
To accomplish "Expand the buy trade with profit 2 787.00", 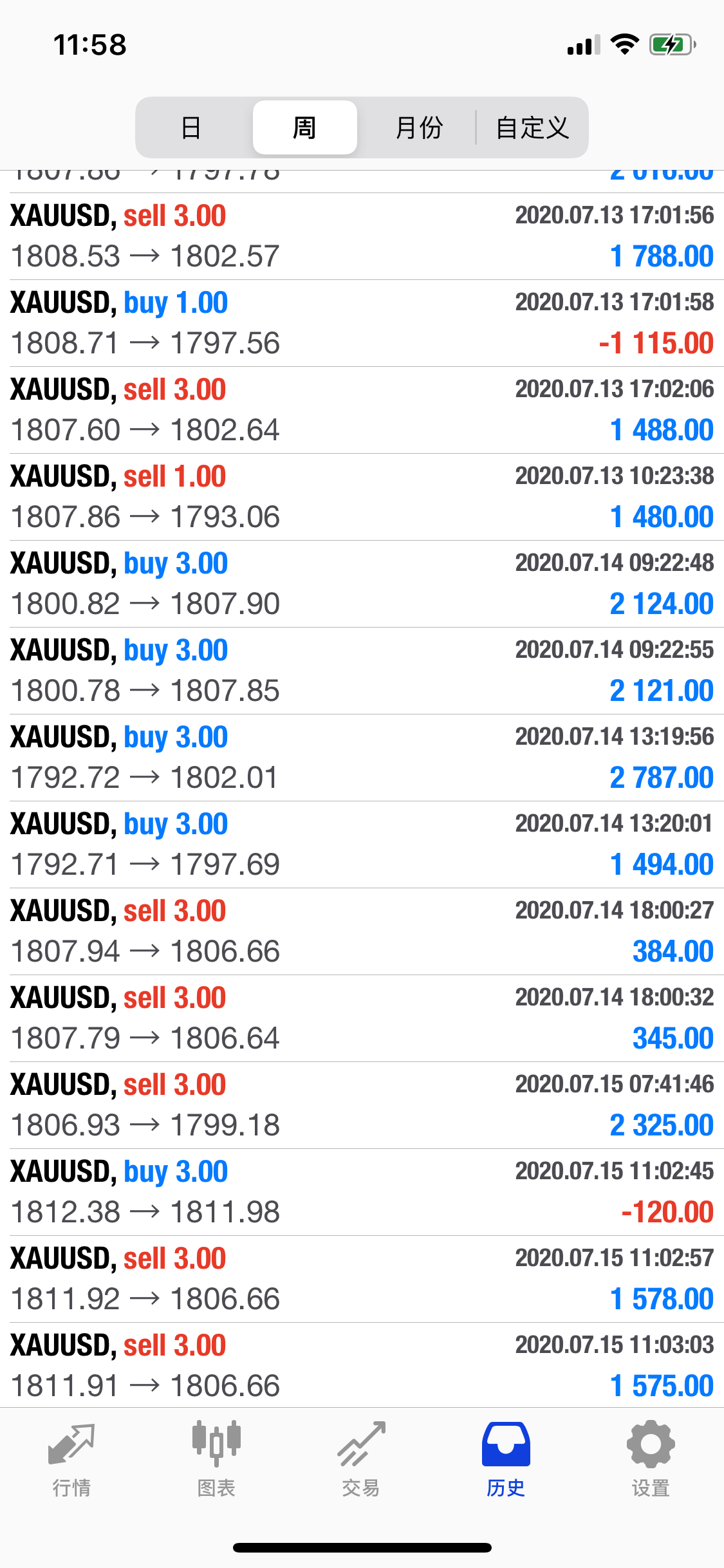I will pos(362,758).
